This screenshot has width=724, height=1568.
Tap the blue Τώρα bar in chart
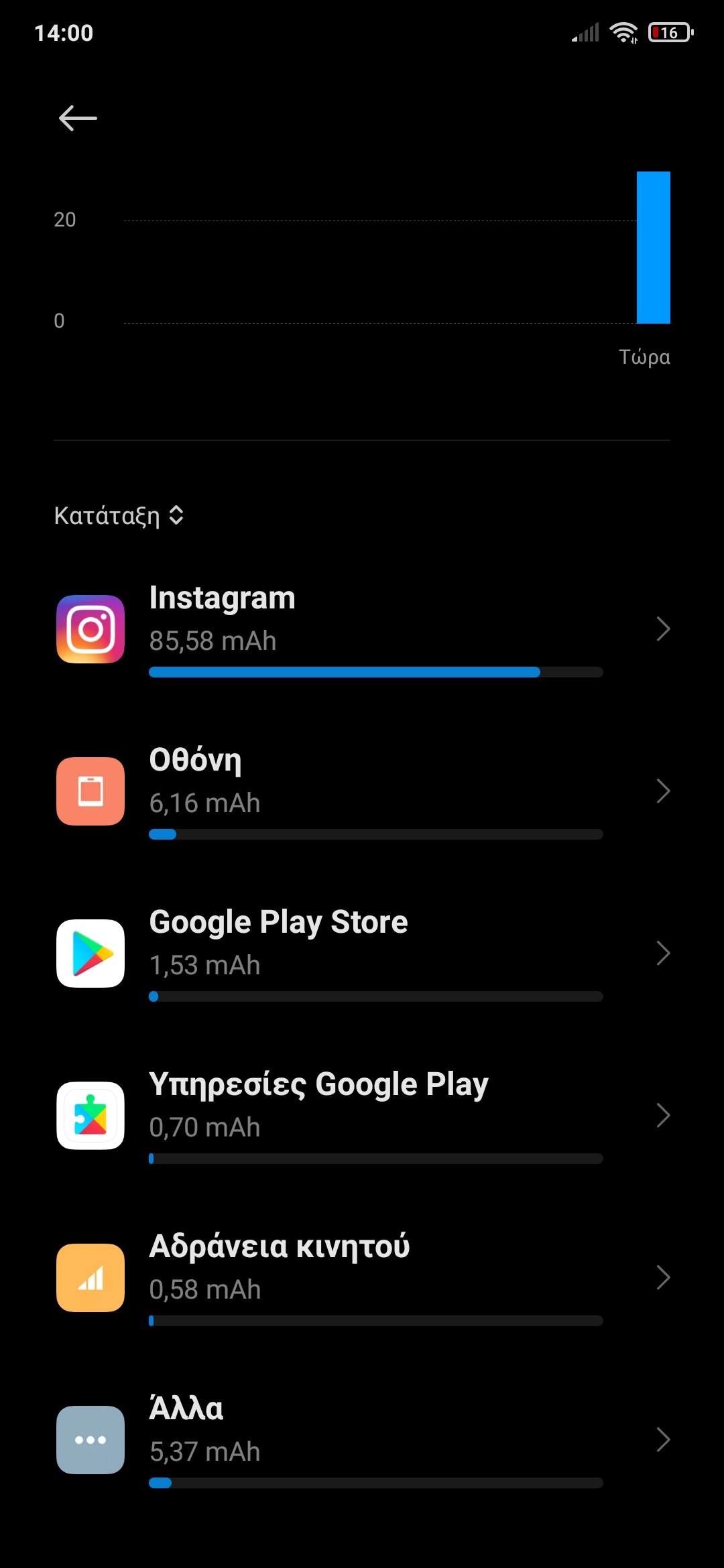pyautogui.click(x=653, y=247)
